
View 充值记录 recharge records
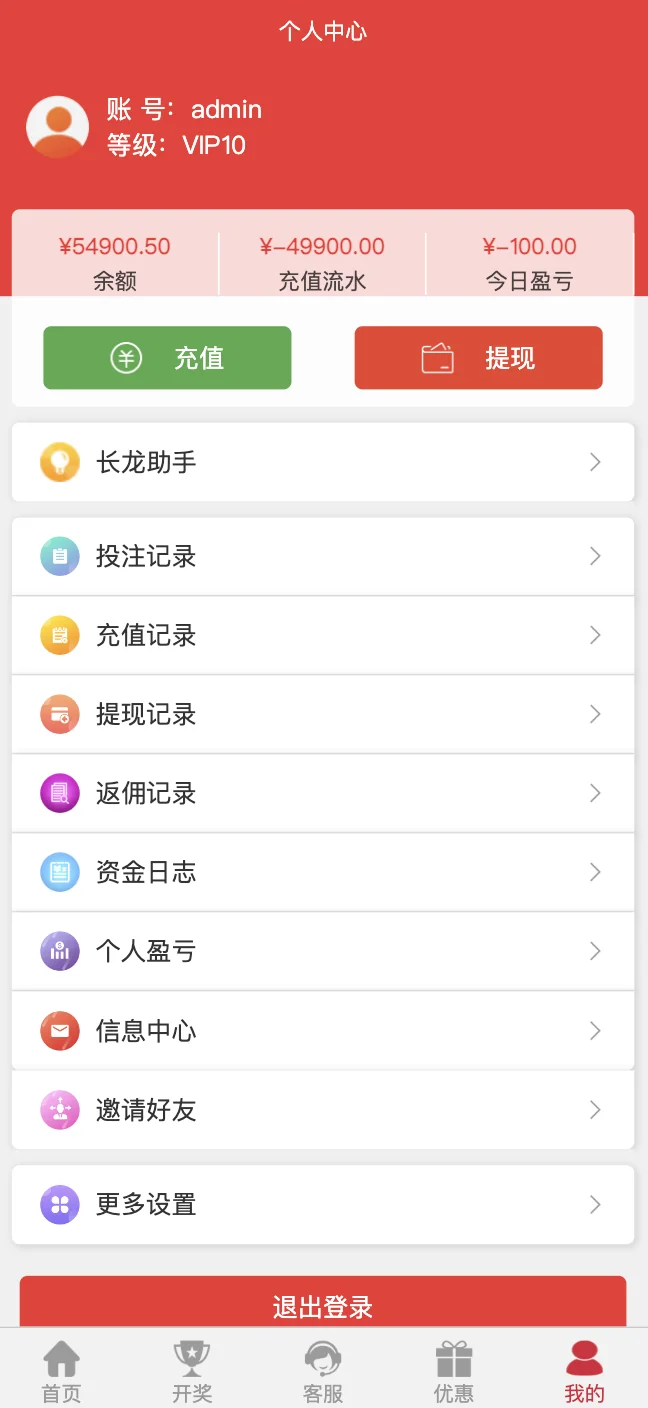point(322,635)
